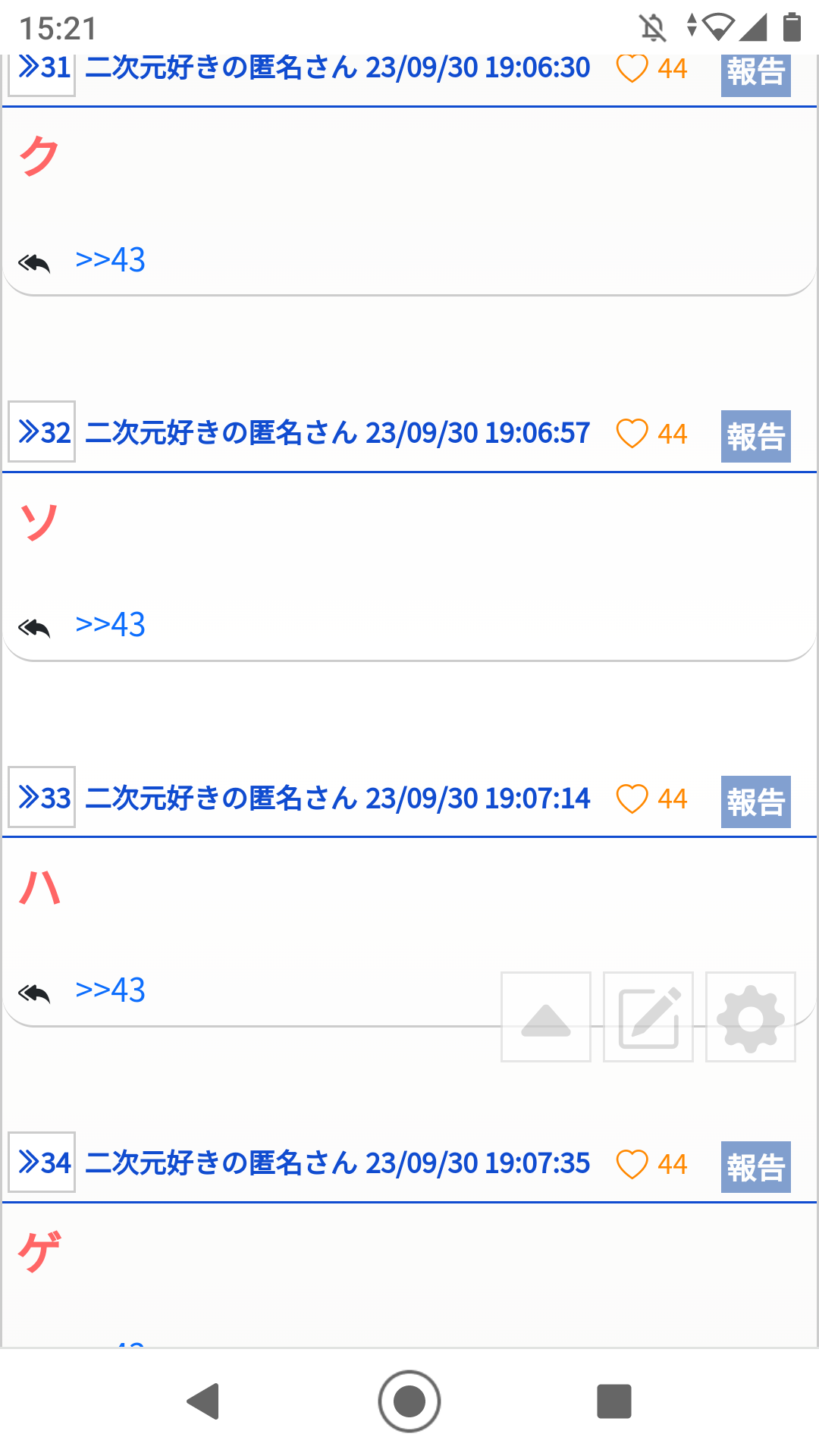Image resolution: width=819 pixels, height=1456 pixels.
Task: Open the >>43 reply link under post 31
Action: click(x=110, y=260)
